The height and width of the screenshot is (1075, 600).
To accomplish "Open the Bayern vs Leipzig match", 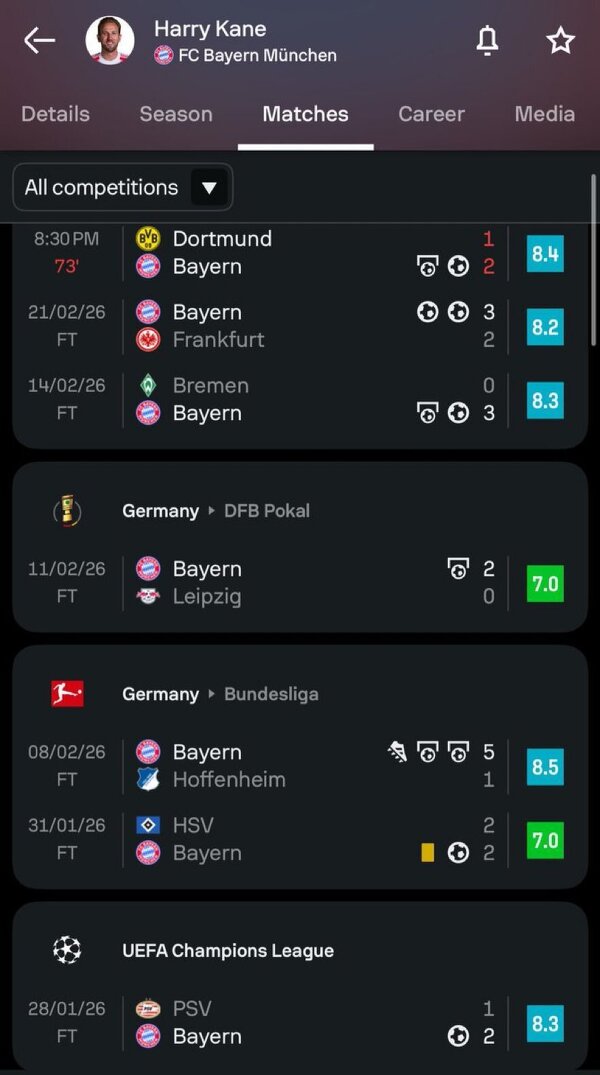I will pyautogui.click(x=300, y=583).
